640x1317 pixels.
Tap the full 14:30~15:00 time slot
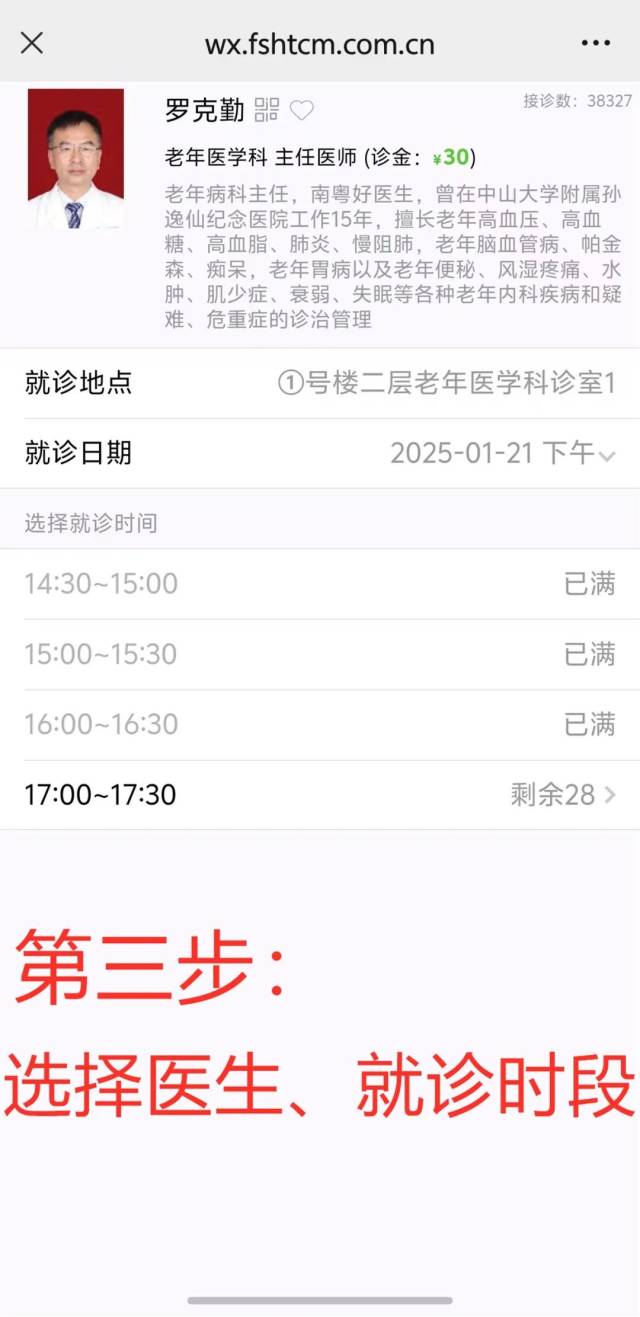tap(320, 584)
